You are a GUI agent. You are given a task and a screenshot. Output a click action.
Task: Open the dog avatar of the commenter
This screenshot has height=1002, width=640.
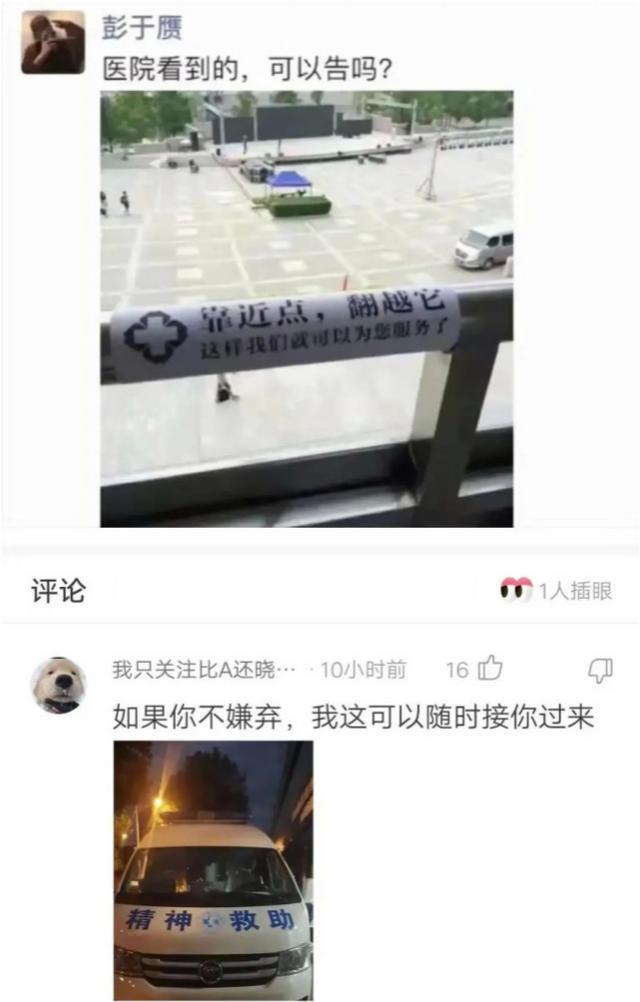click(x=58, y=685)
